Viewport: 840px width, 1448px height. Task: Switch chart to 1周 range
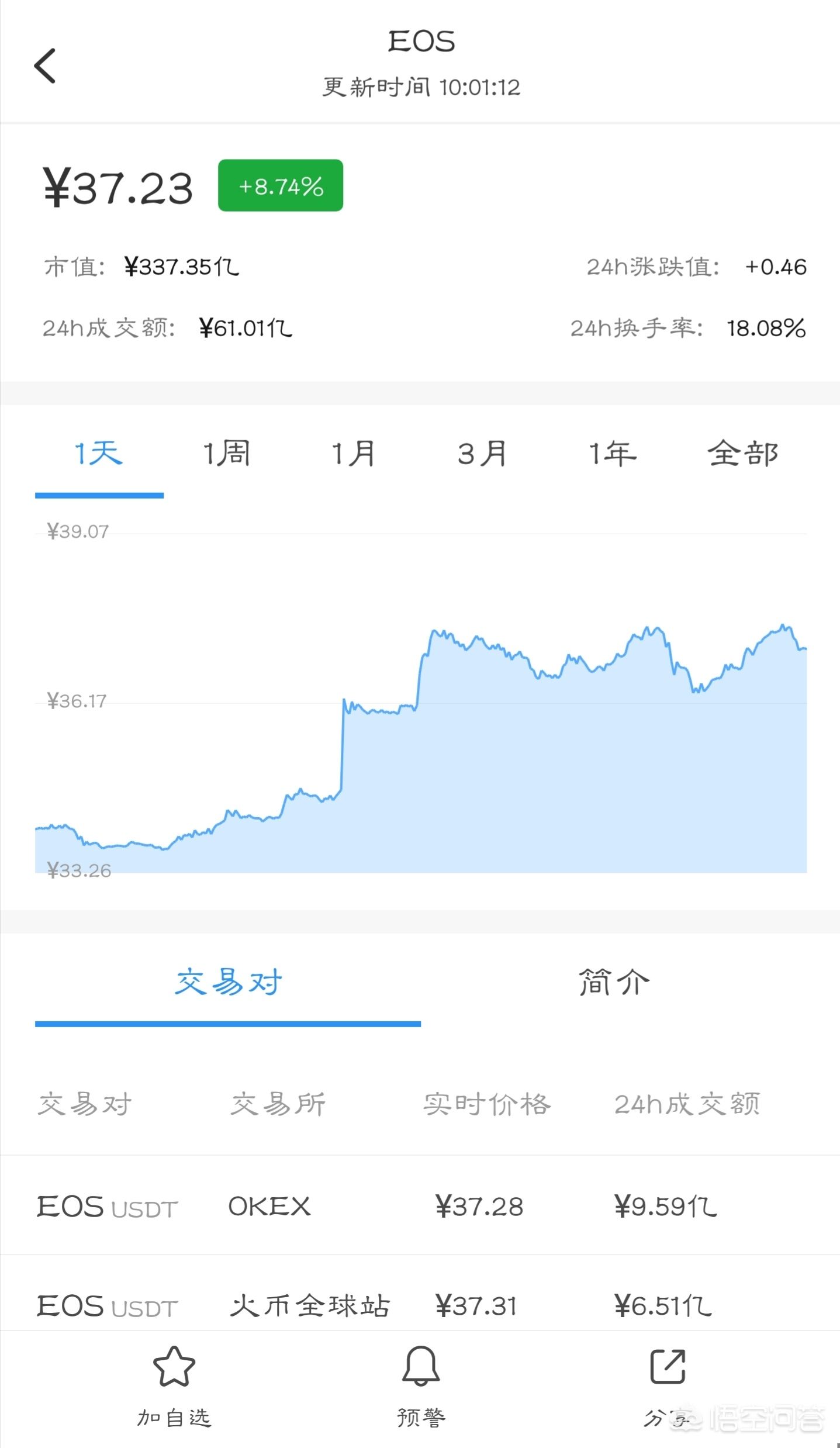click(x=227, y=454)
